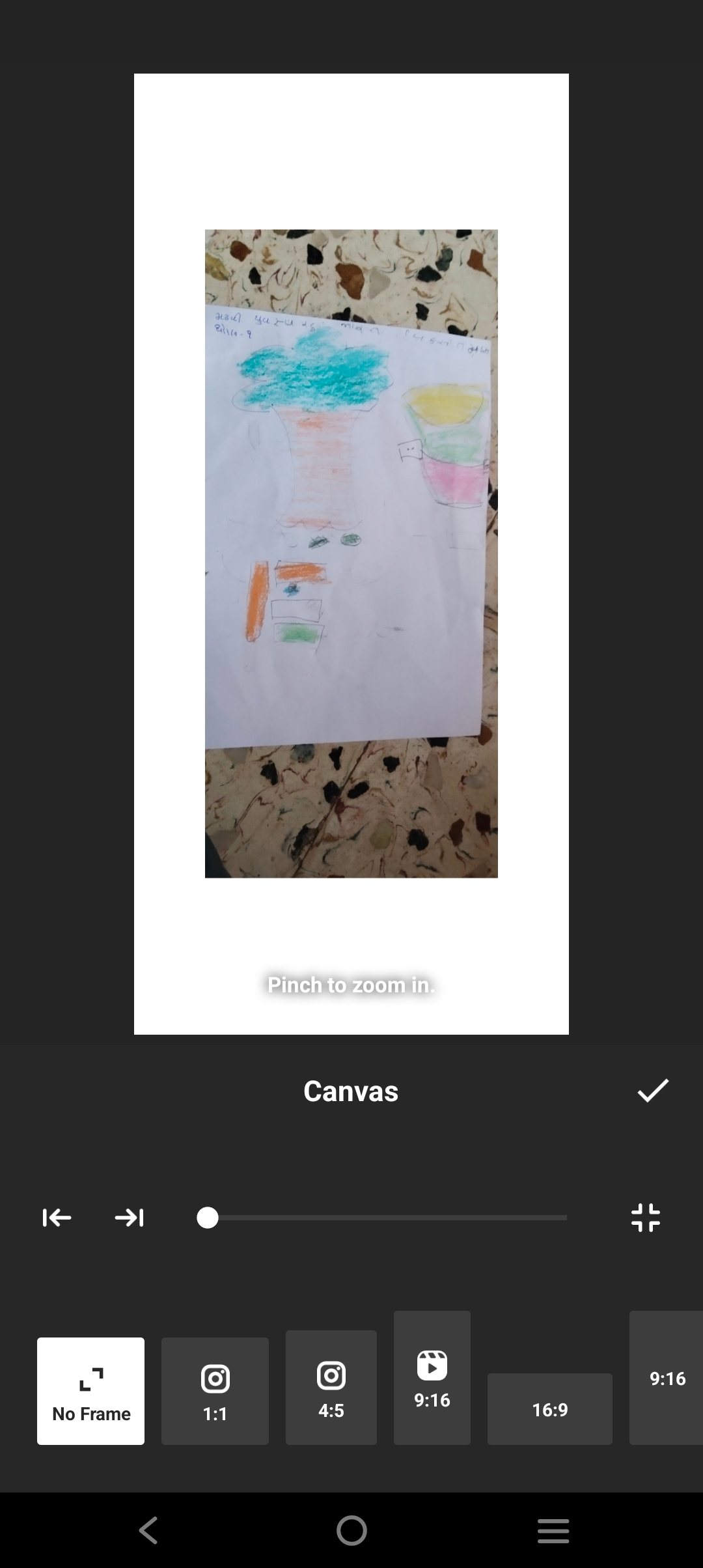Screen dimensions: 703x1568
Task: Choose the 1:1 Instagram ratio
Action: tap(215, 1391)
